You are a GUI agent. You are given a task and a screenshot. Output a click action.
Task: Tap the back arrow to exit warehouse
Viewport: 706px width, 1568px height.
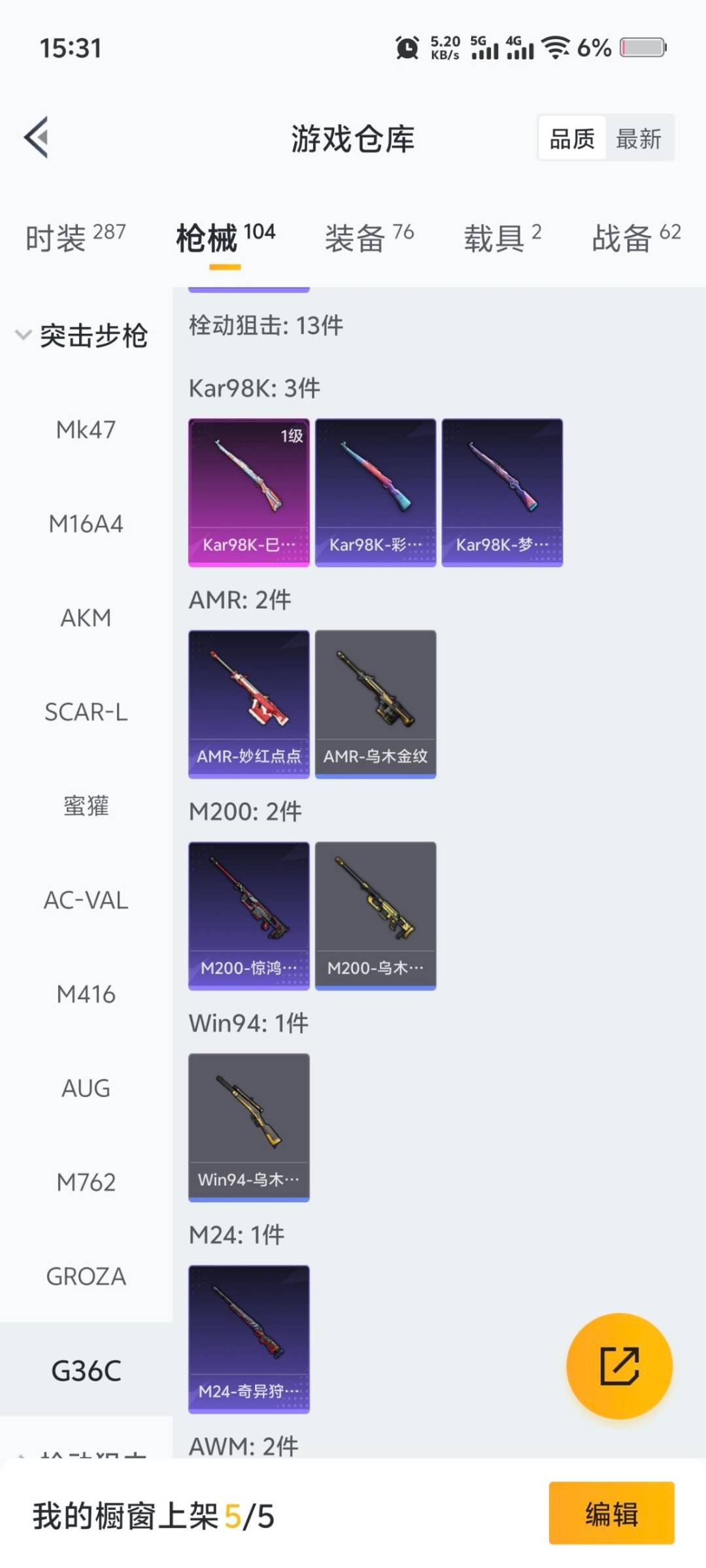tap(36, 137)
